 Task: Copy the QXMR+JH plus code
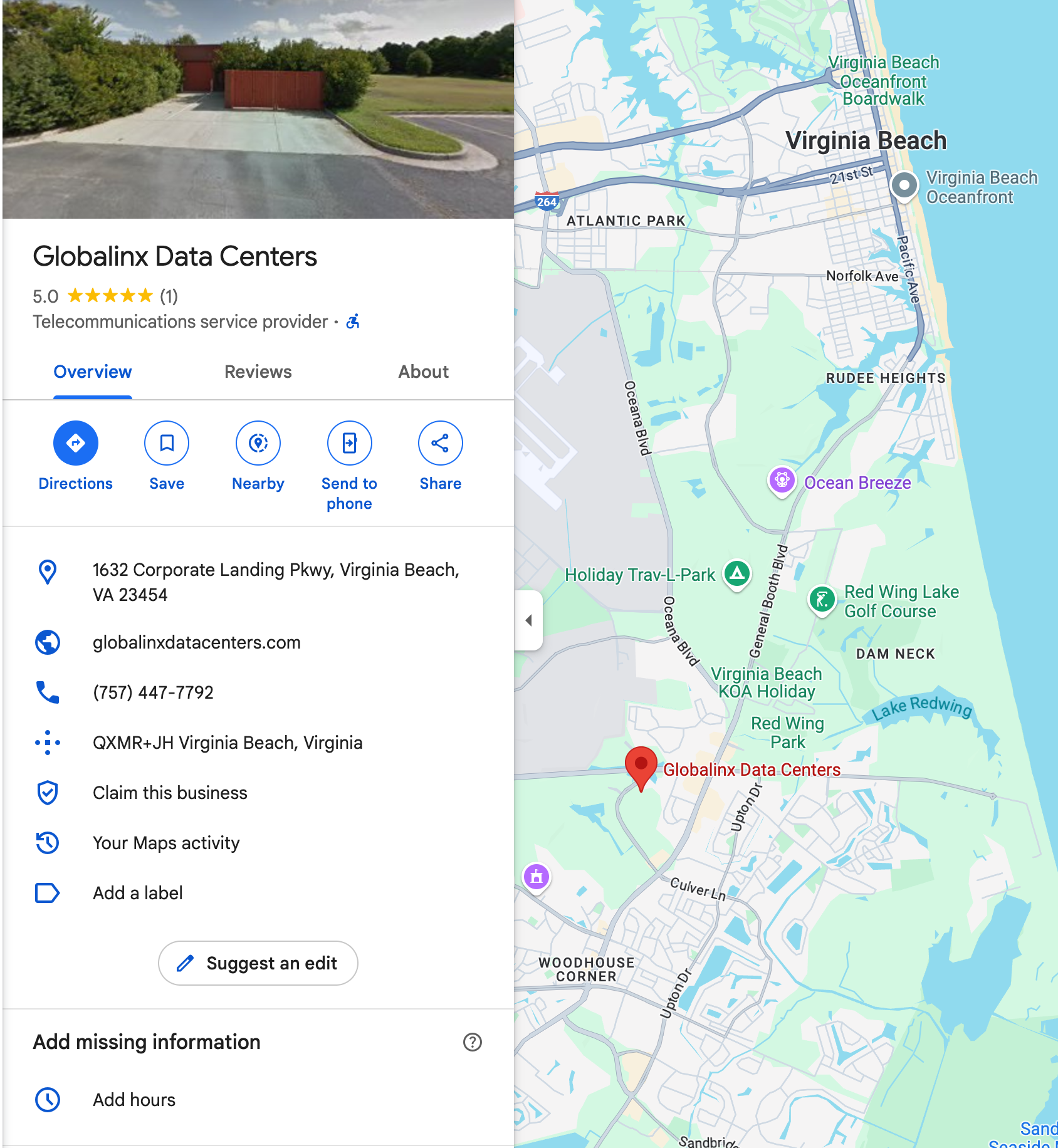click(x=228, y=743)
